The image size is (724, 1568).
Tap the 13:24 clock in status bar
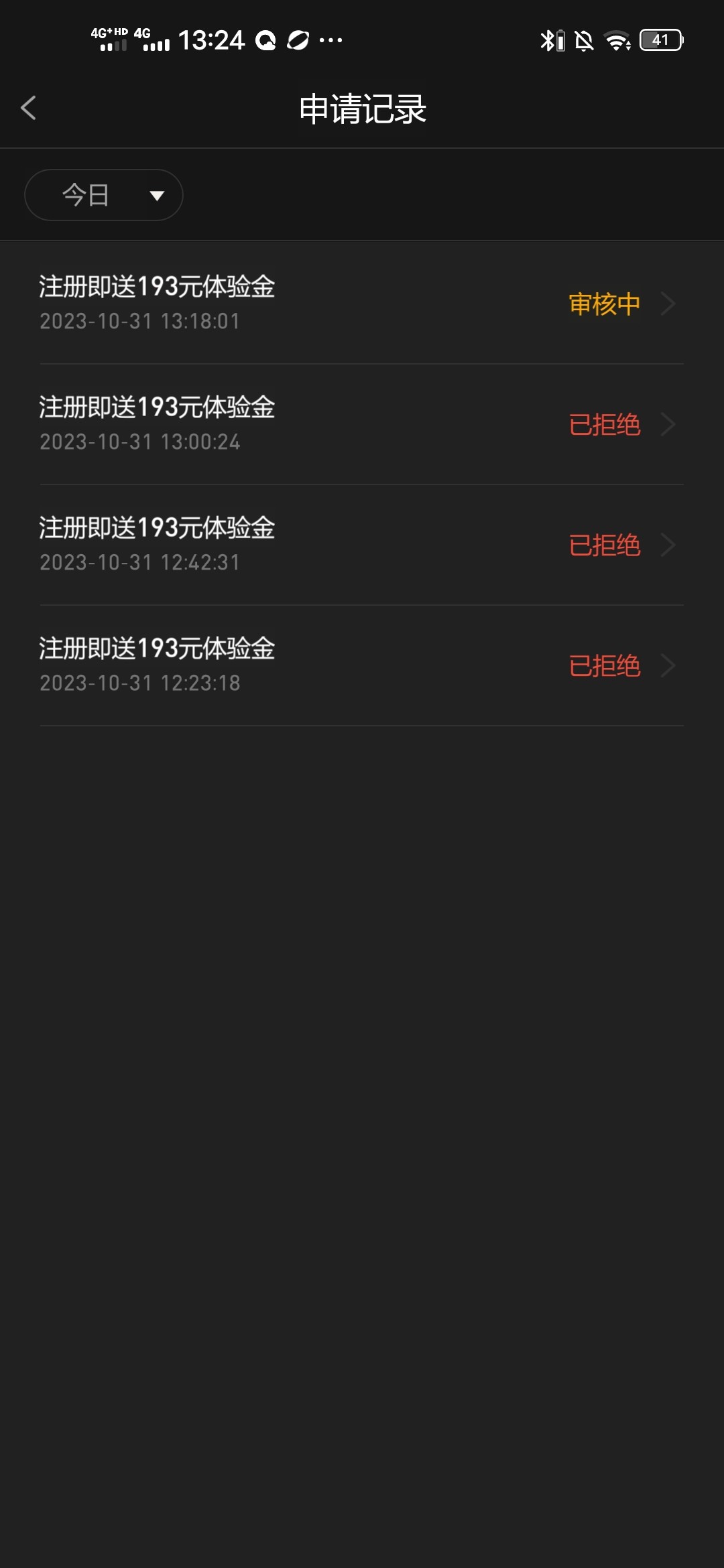pos(211,39)
